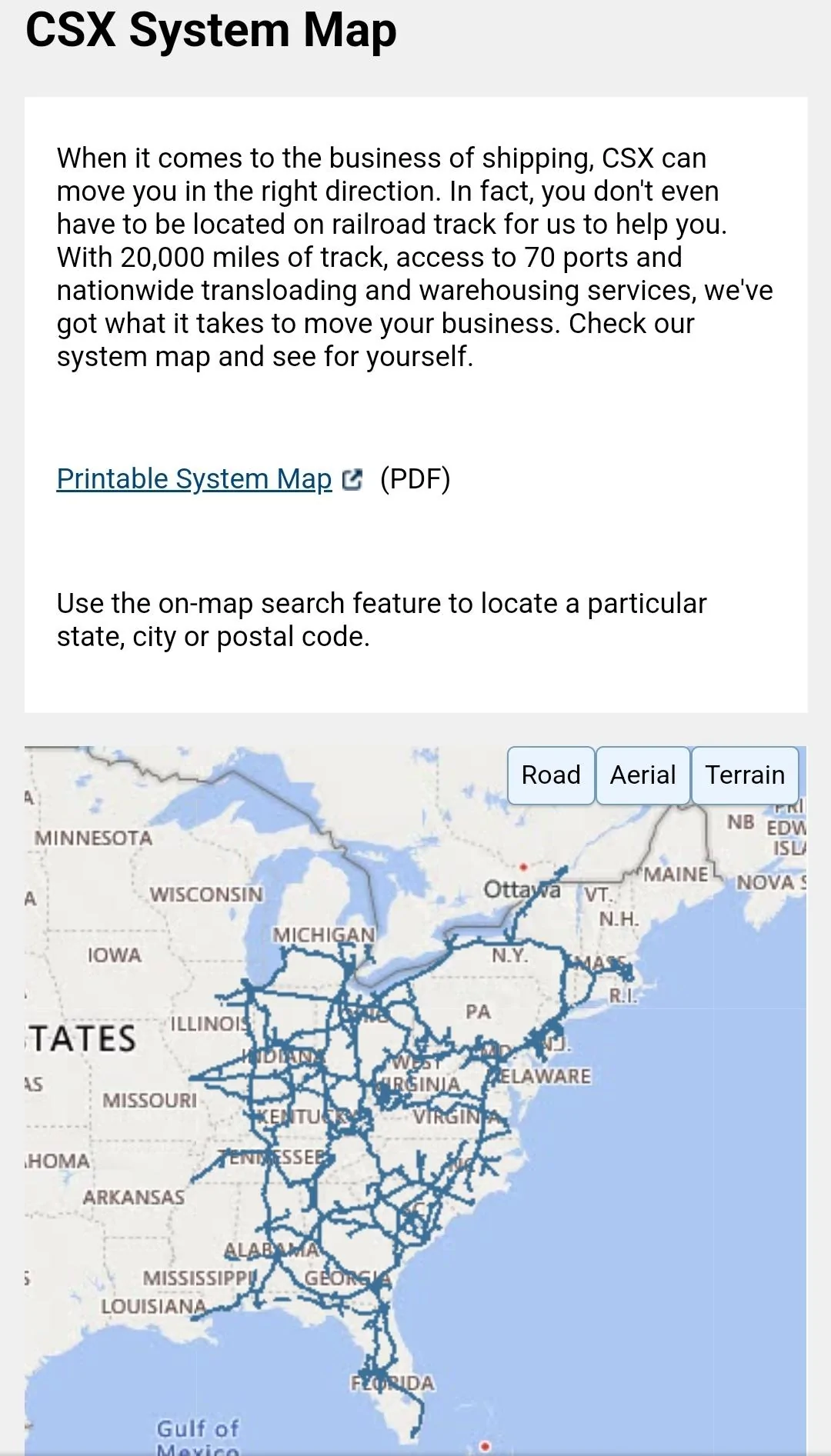The width and height of the screenshot is (831, 1456).
Task: Select the Terrain map view
Action: tap(745, 775)
